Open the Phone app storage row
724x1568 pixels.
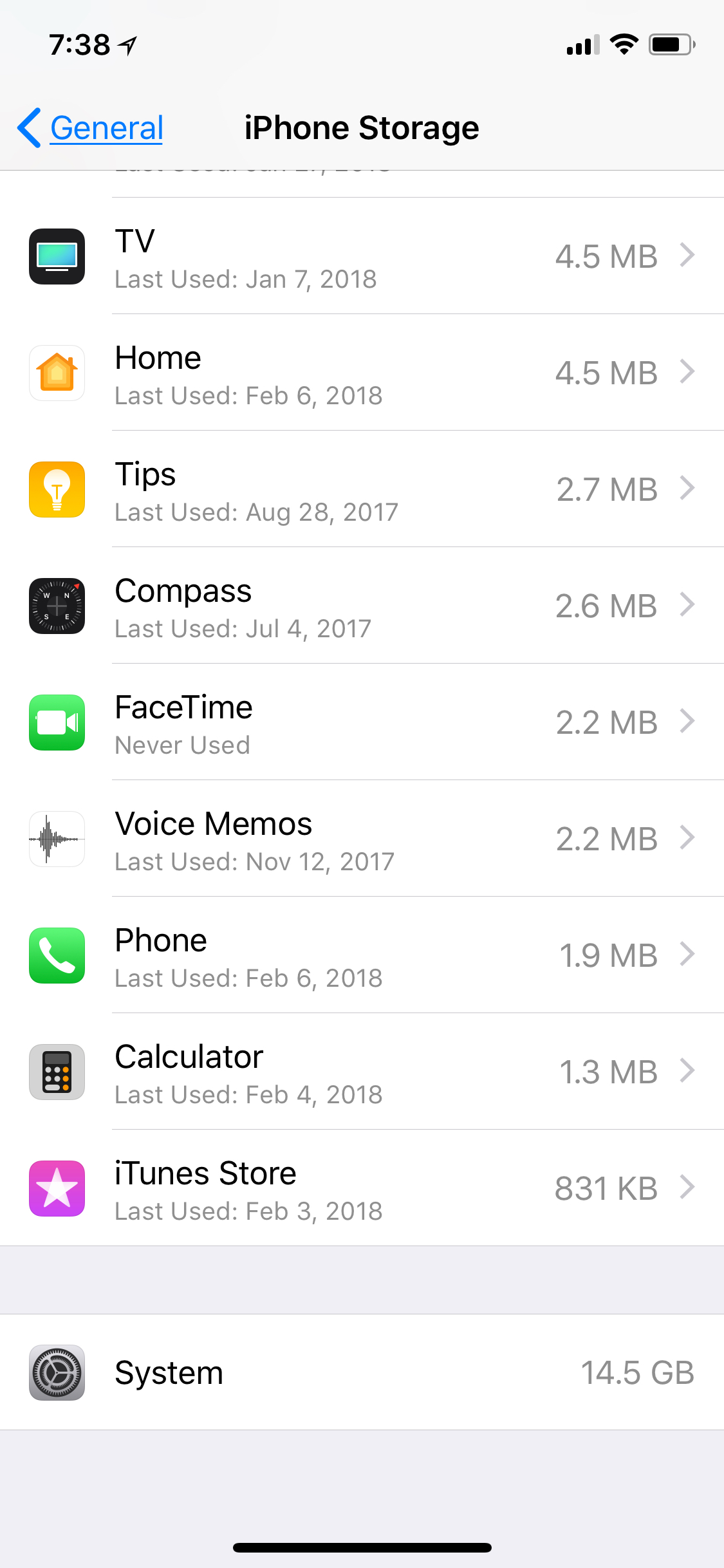tap(362, 955)
